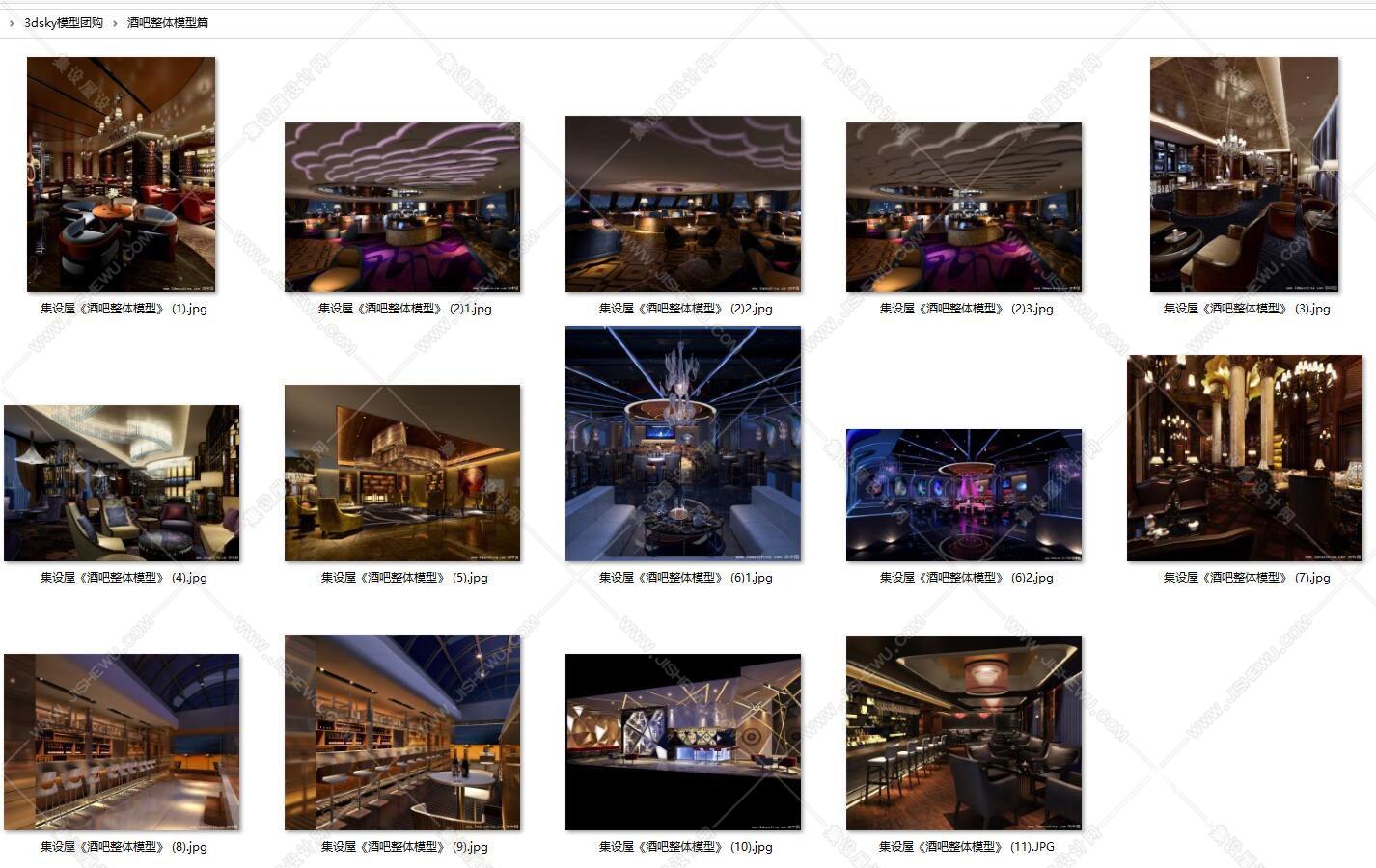Open image 集设屋《酒吧整体模型》(2)3.jpg
1376x868 pixels.
tap(964, 207)
